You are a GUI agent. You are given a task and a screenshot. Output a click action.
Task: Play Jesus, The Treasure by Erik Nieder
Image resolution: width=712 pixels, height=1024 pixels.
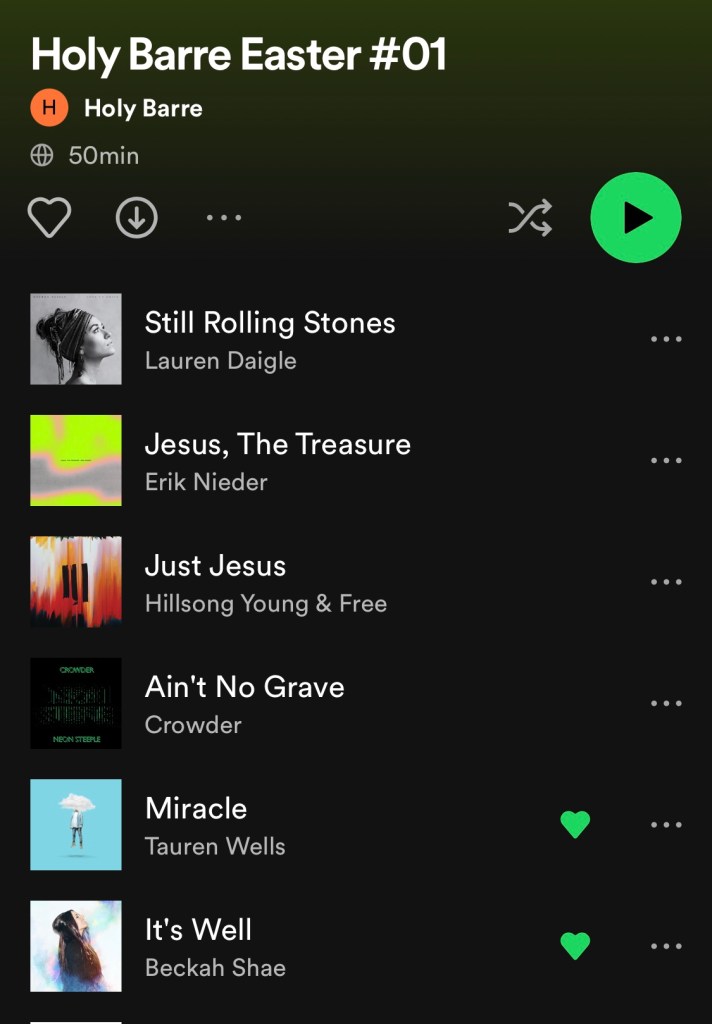point(277,460)
